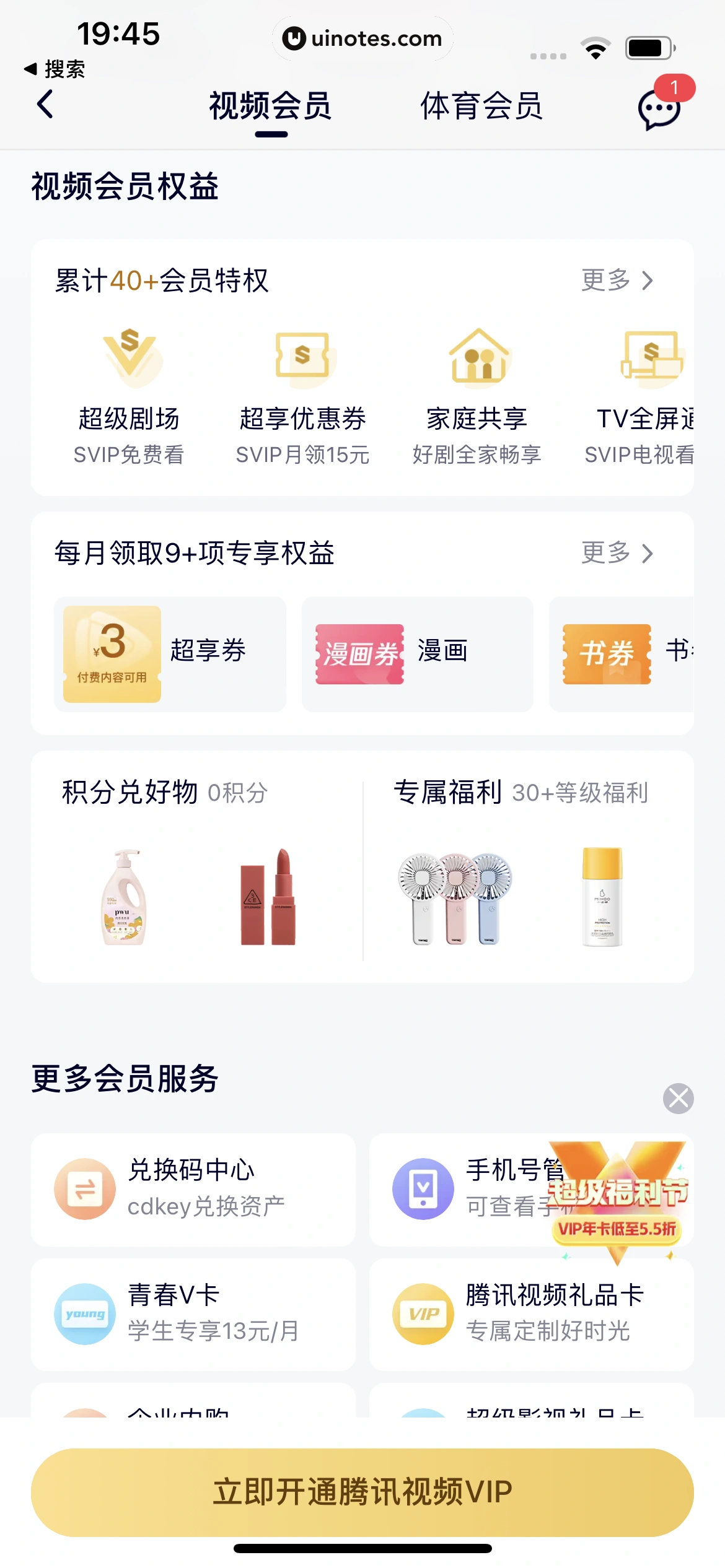
Task: Open 腾讯视频礼品卡
Action: point(531,1313)
